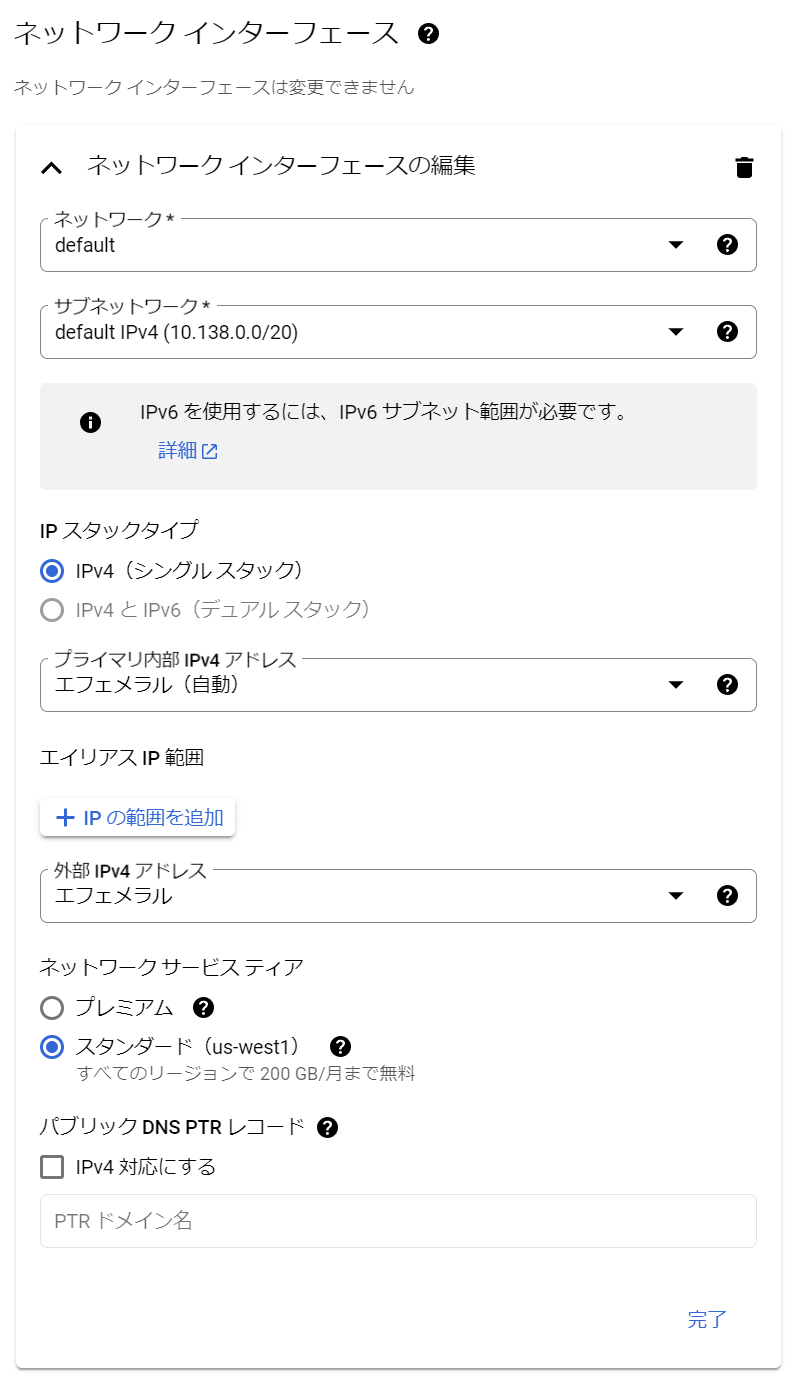Select the プレミアム network tier
Image resolution: width=789 pixels, height=1377 pixels.
point(52,1008)
